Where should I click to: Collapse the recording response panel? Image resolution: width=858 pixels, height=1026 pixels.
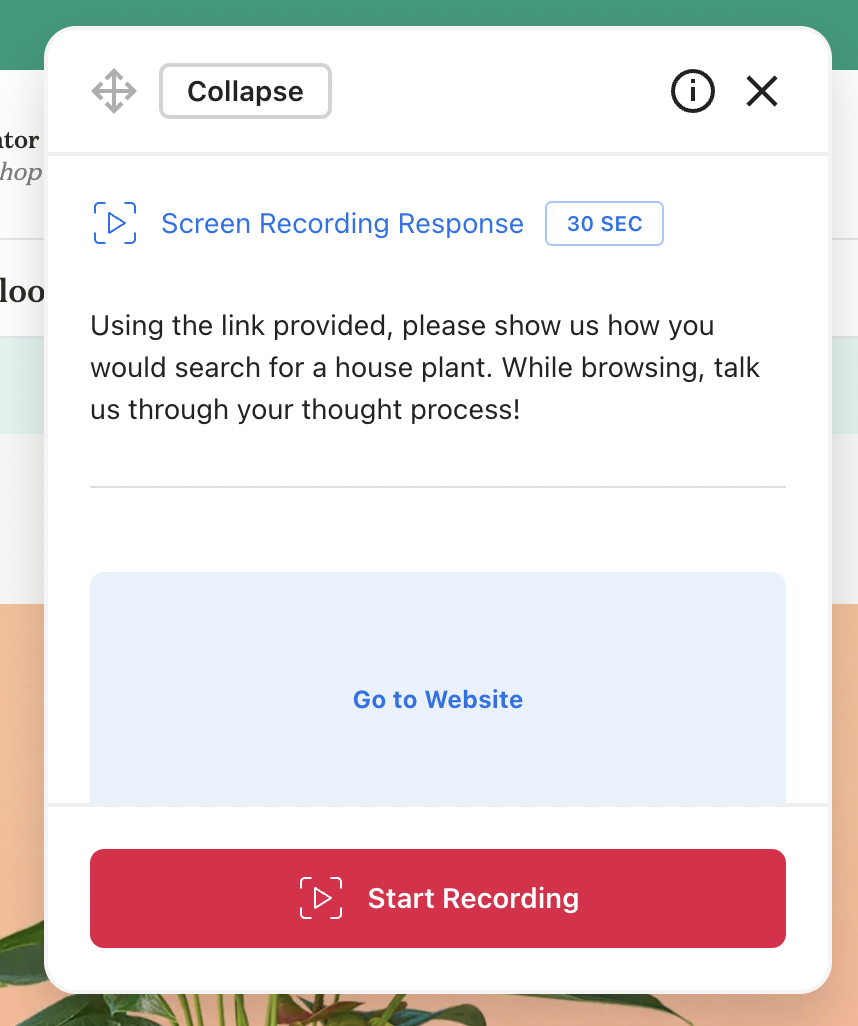pos(245,91)
